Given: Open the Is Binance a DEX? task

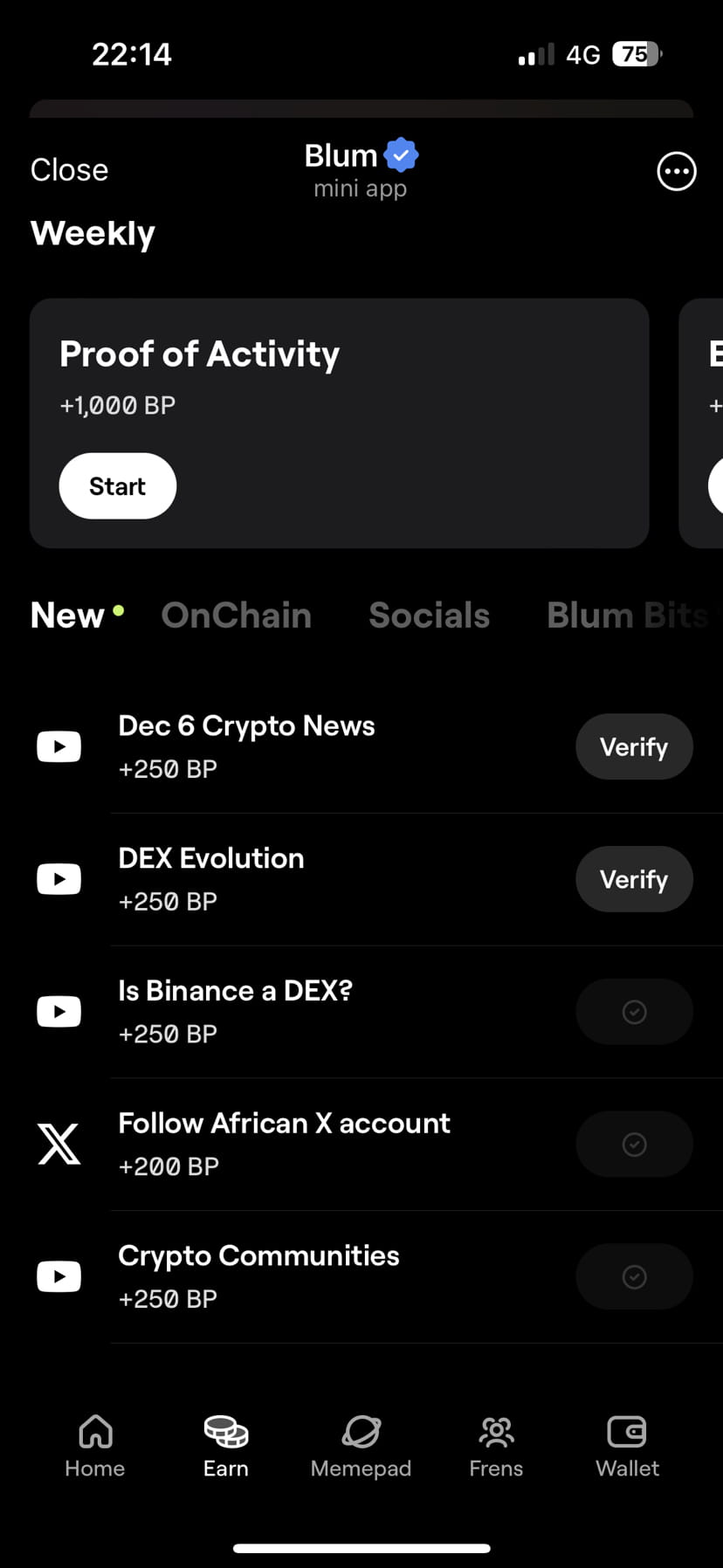Looking at the screenshot, I should pyautogui.click(x=361, y=1012).
